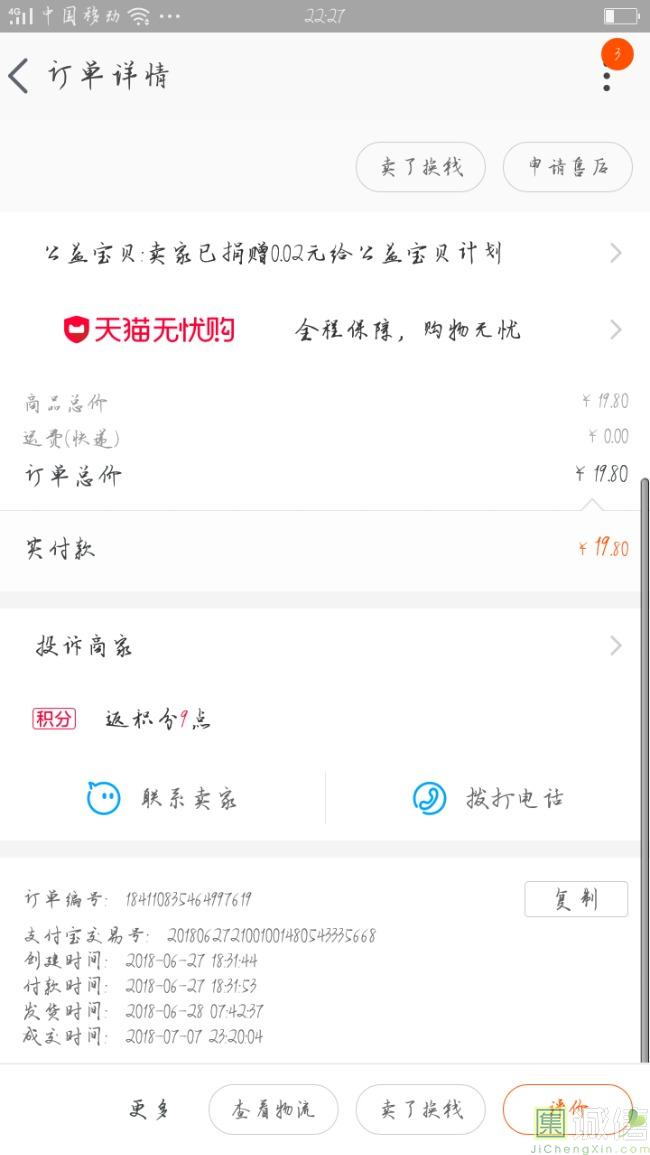650x1155 pixels.
Task: Open the 公益宝贝 donation details row
Action: tap(325, 254)
